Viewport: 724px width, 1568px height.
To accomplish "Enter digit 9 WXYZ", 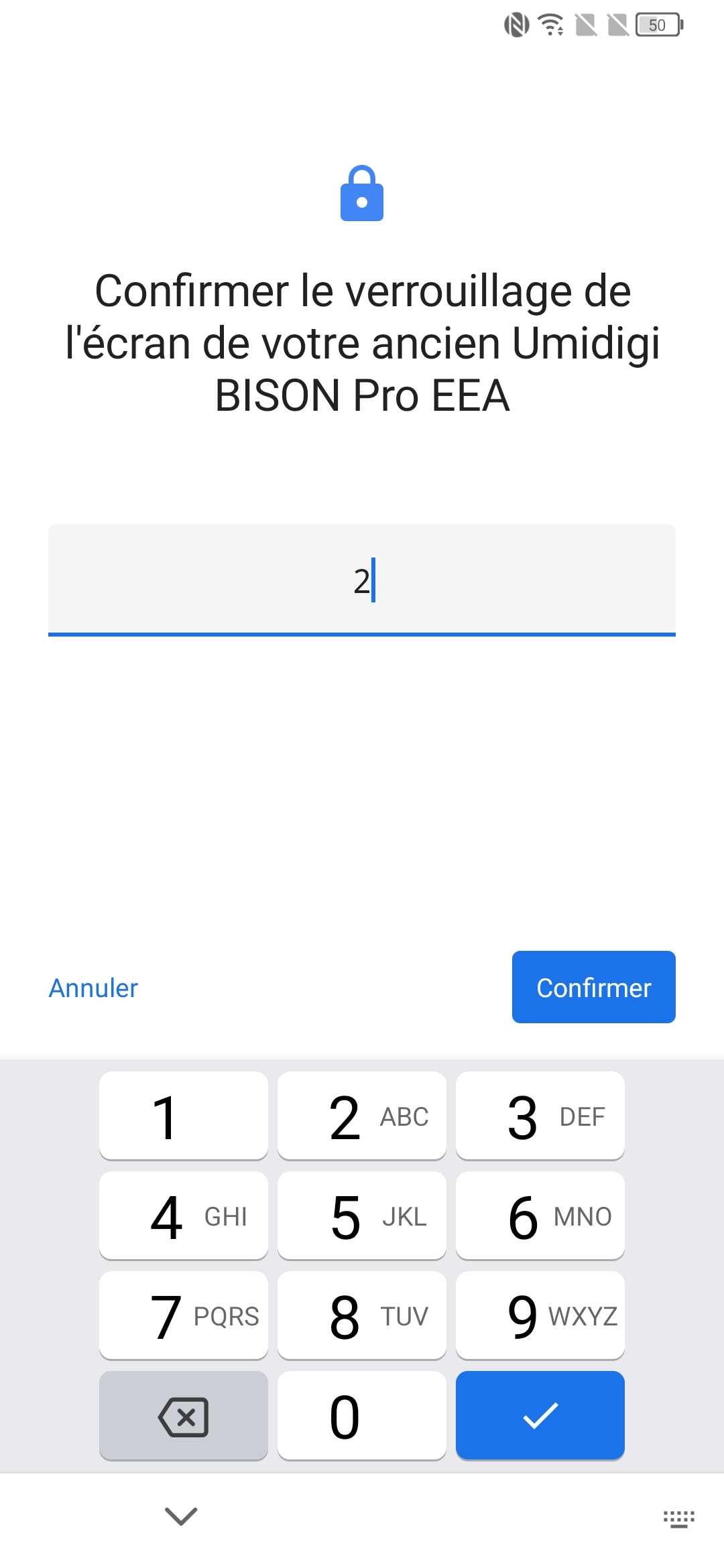I will [x=540, y=1315].
